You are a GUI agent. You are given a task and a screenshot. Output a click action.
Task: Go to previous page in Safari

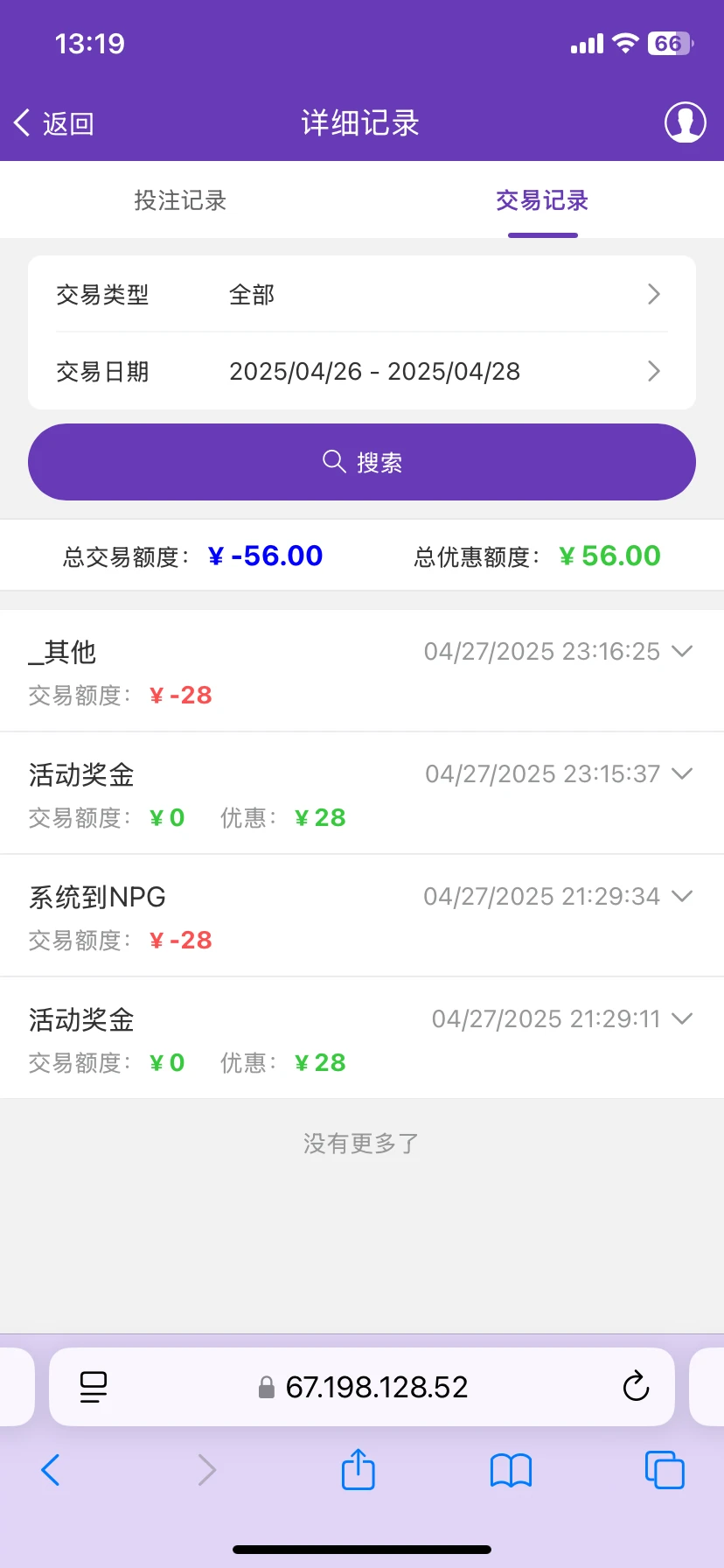coord(51,1470)
